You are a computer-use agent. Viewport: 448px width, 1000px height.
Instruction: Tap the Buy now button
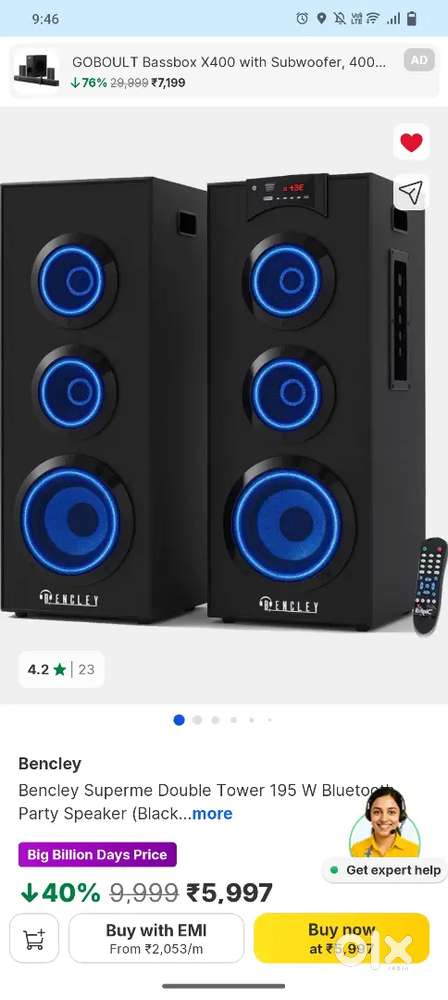pos(341,938)
